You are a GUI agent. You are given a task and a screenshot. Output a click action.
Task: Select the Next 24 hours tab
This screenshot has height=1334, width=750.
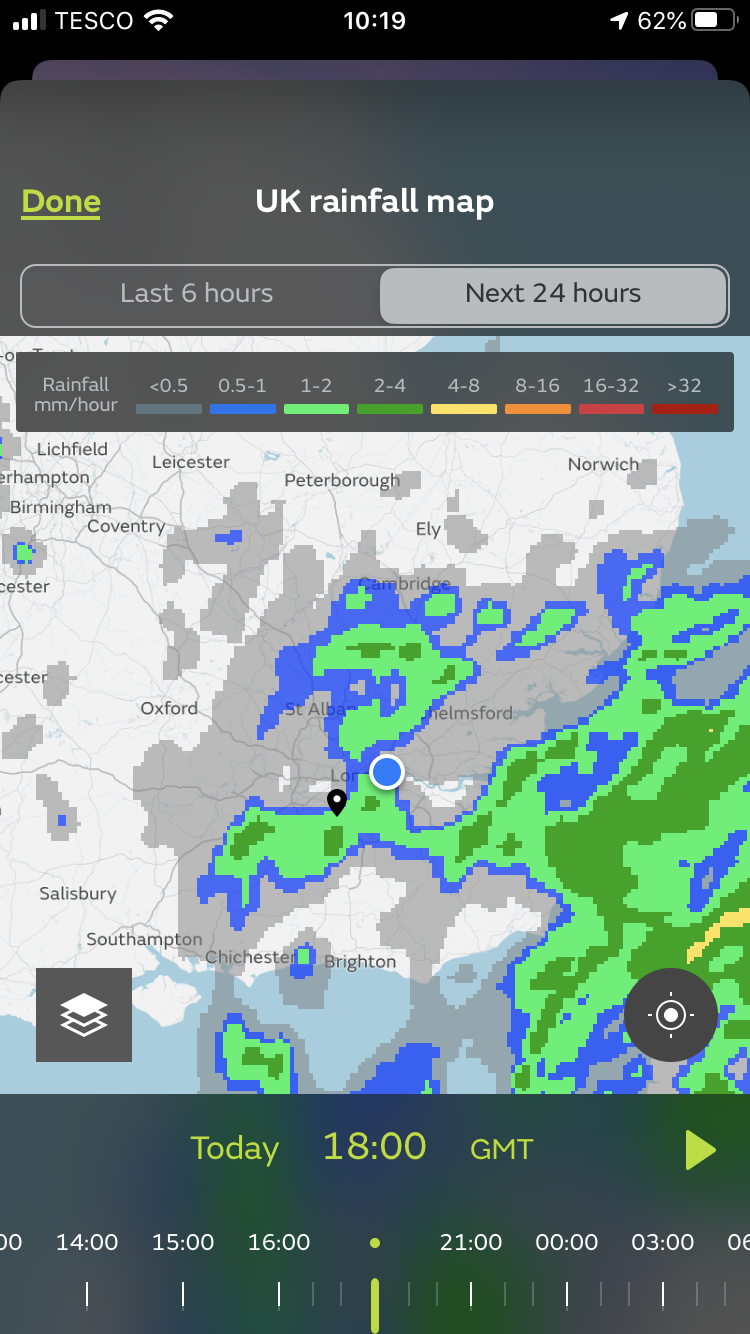click(x=553, y=294)
